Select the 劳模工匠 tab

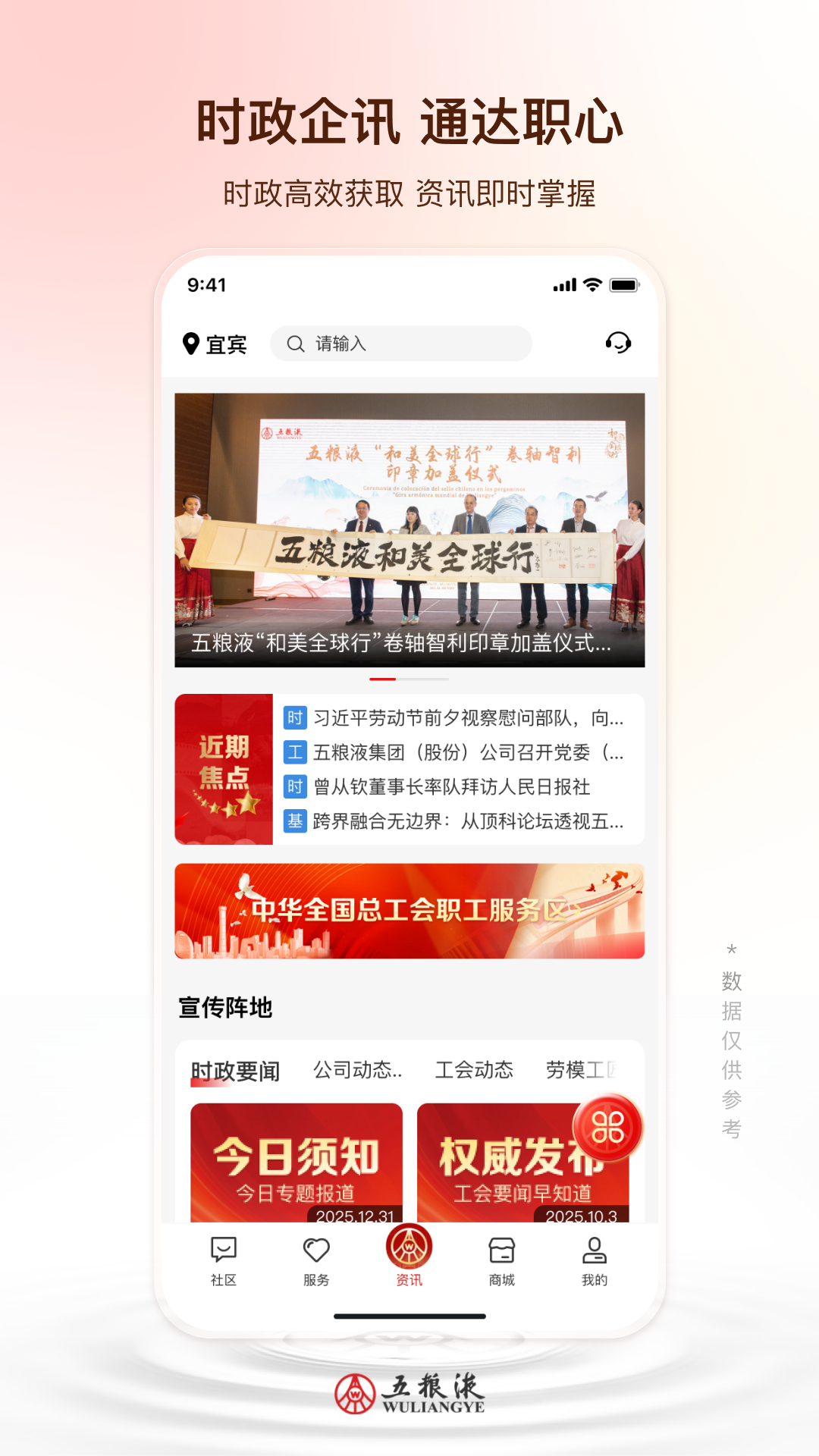pyautogui.click(x=582, y=1071)
